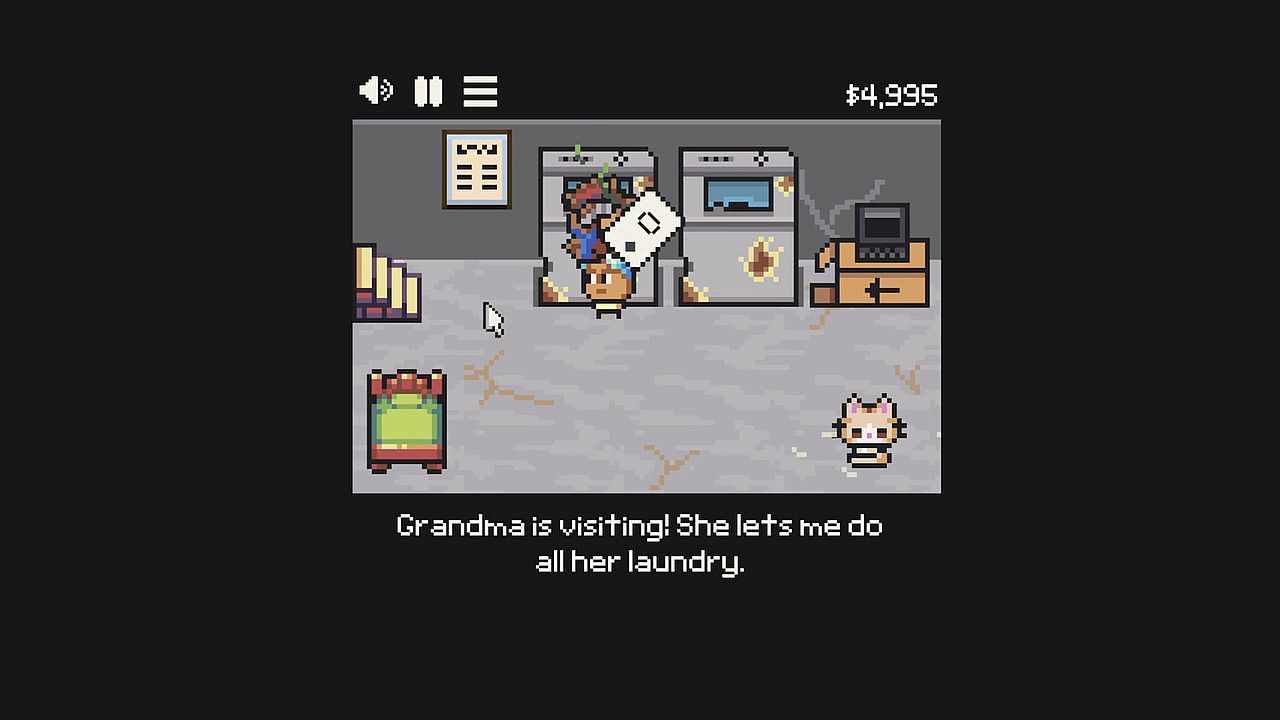
Task: Tap the bed in the corner
Action: (406, 420)
